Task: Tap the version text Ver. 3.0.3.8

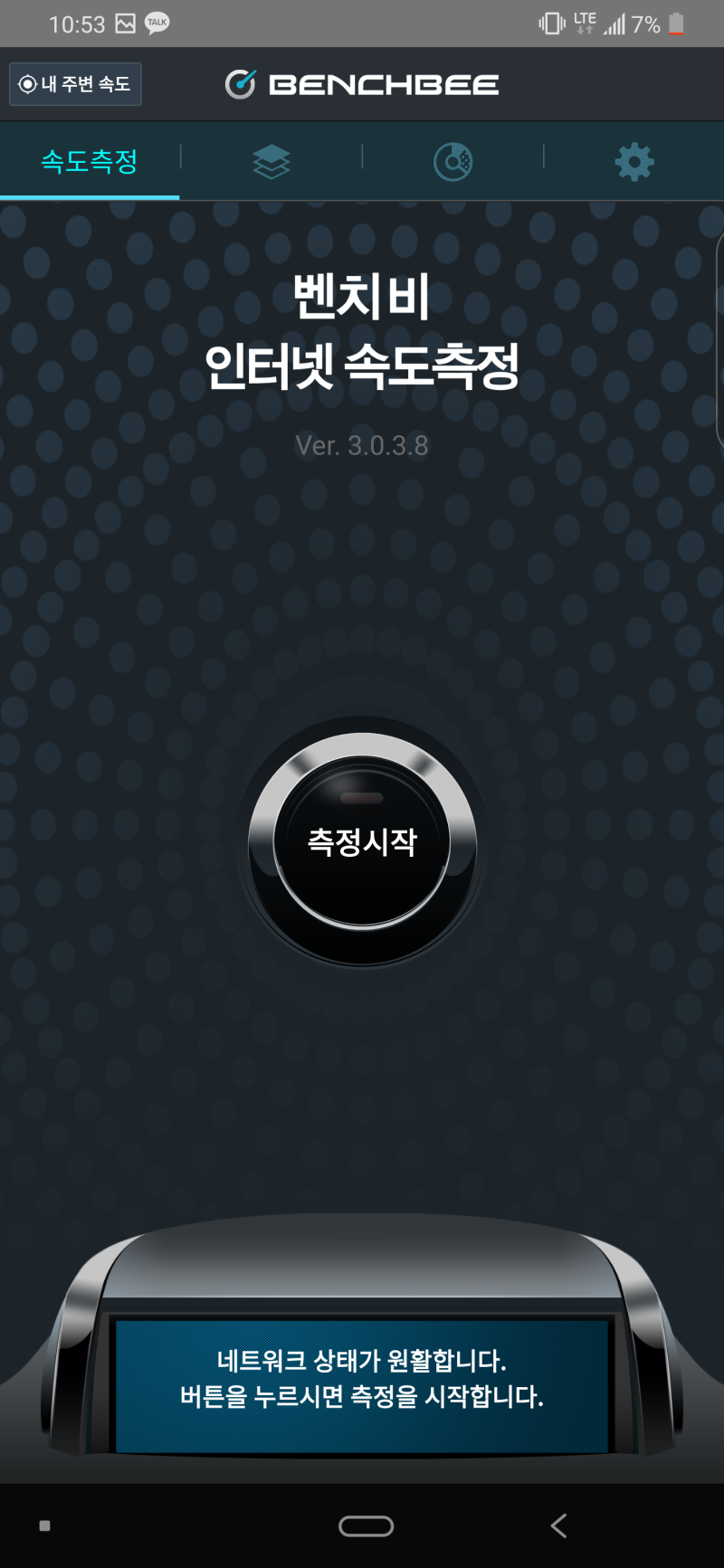Action: 361,445
